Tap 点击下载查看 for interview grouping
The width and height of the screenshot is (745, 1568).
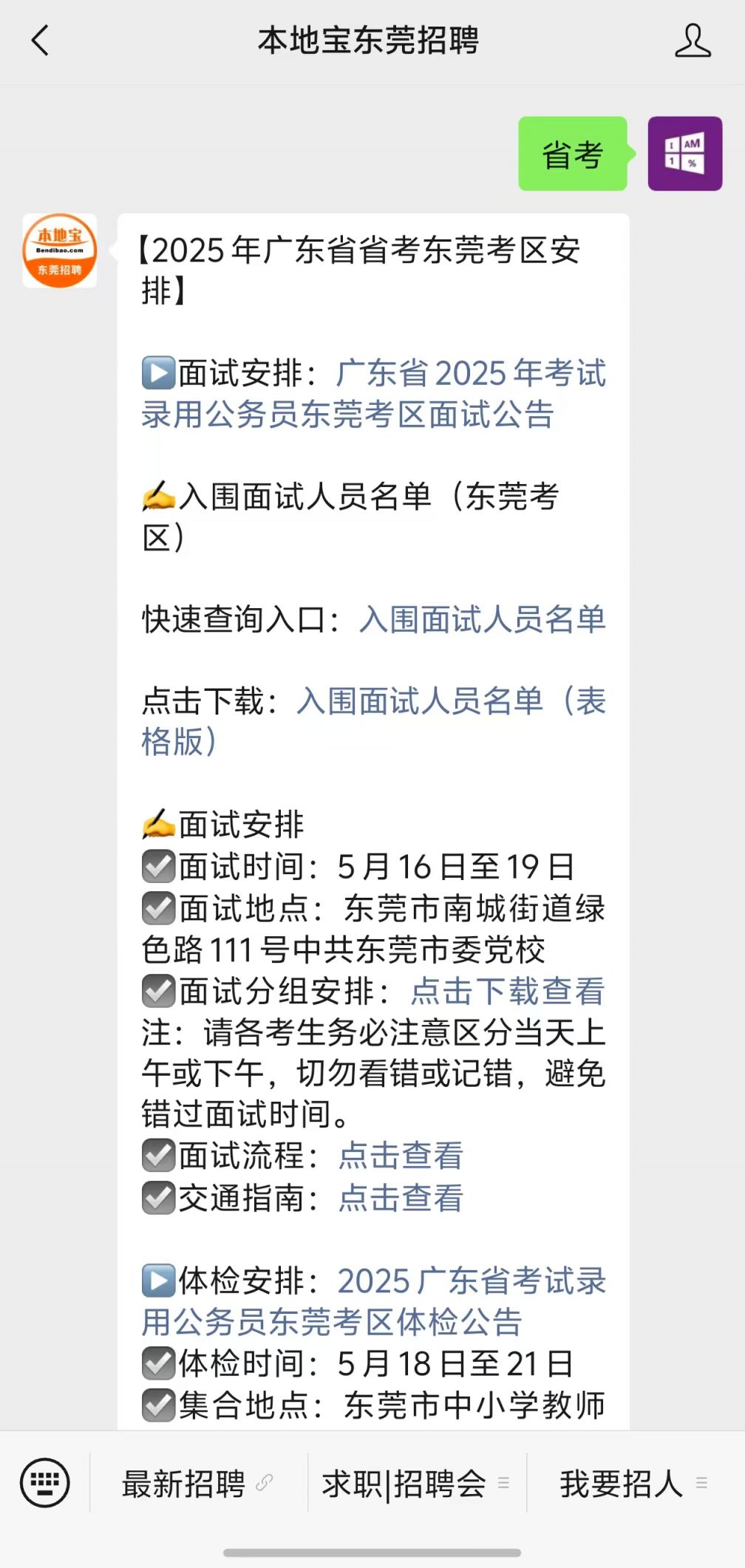(508, 992)
